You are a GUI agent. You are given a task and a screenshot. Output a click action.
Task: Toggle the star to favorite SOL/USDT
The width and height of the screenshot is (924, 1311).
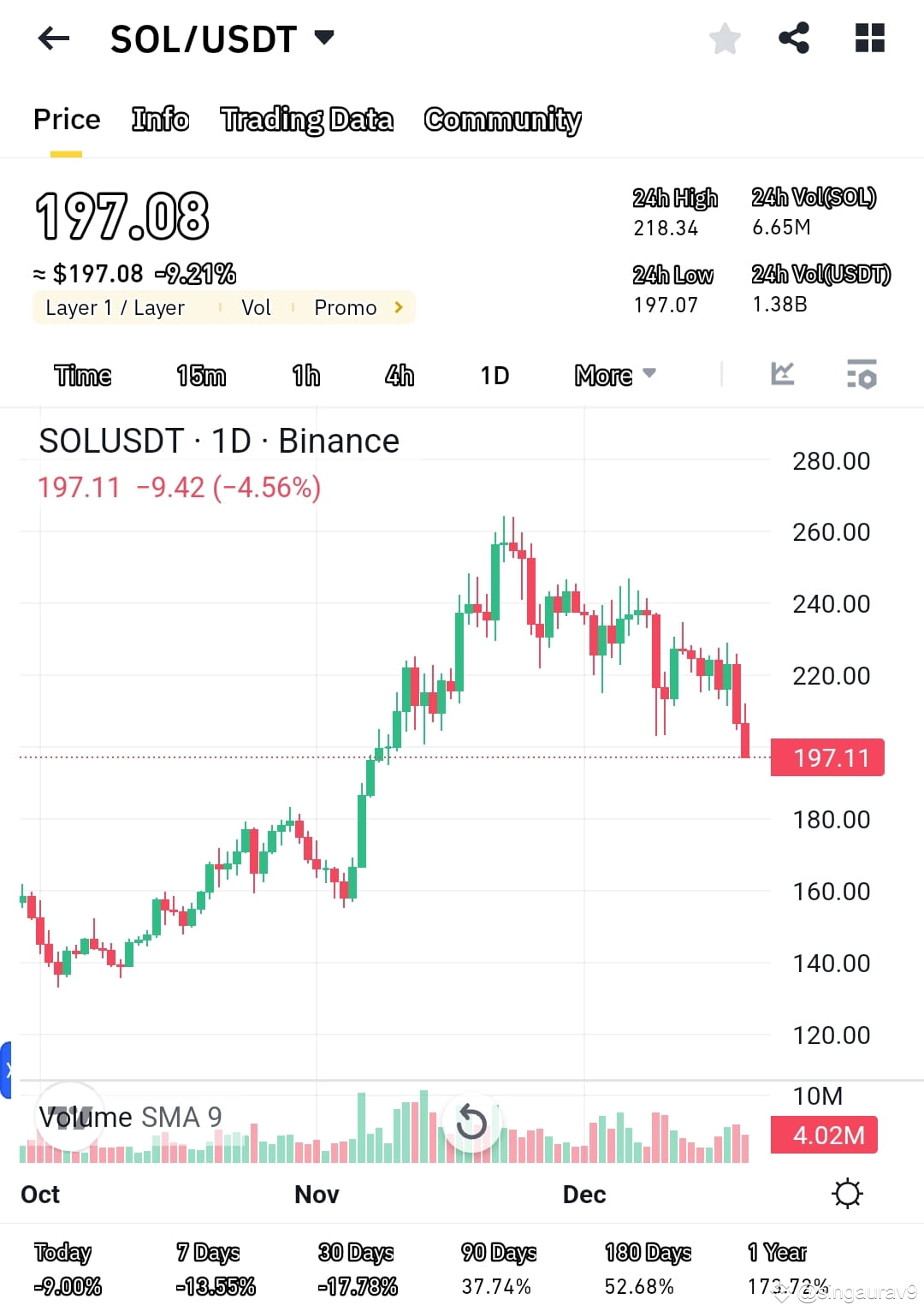pyautogui.click(x=725, y=38)
